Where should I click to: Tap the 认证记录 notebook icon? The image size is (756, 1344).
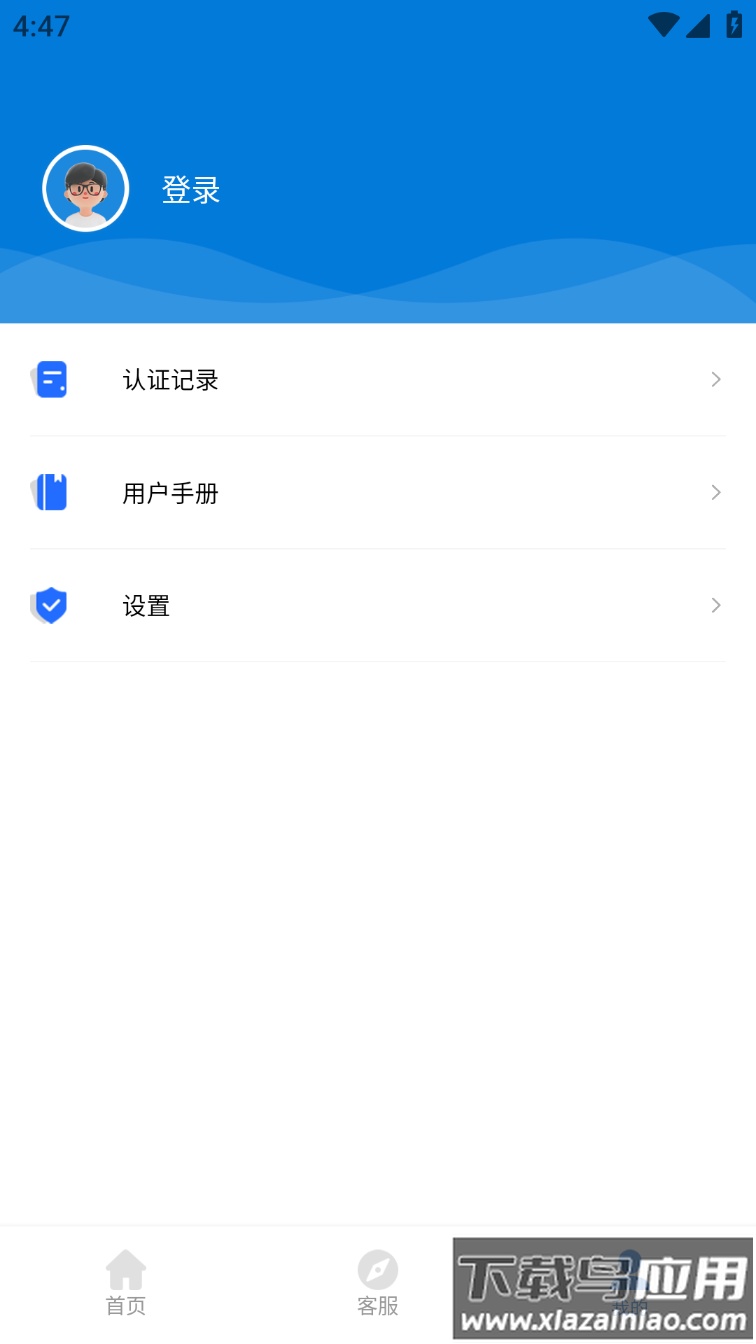point(50,379)
